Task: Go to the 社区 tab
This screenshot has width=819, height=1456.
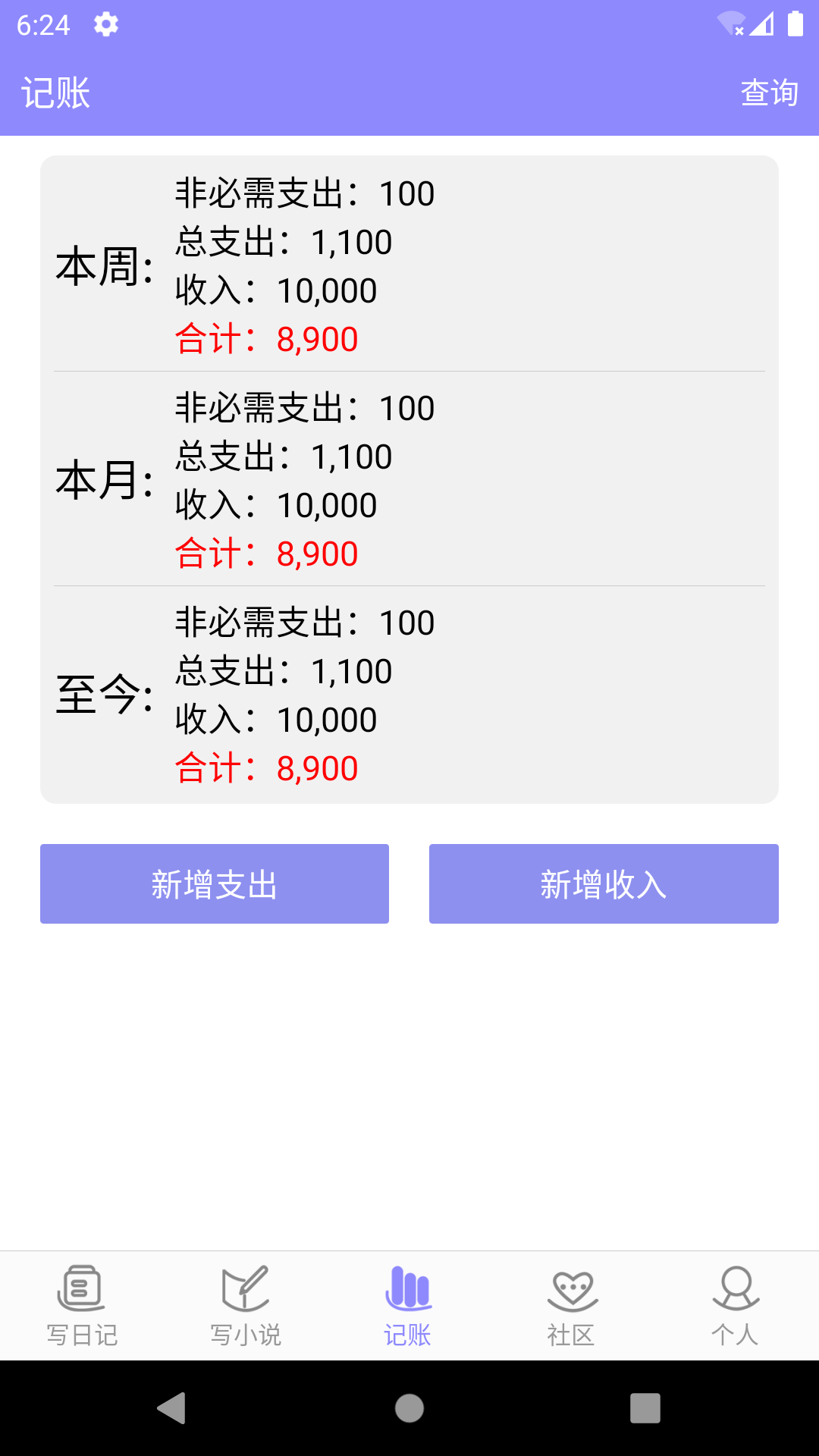Action: (x=572, y=1305)
